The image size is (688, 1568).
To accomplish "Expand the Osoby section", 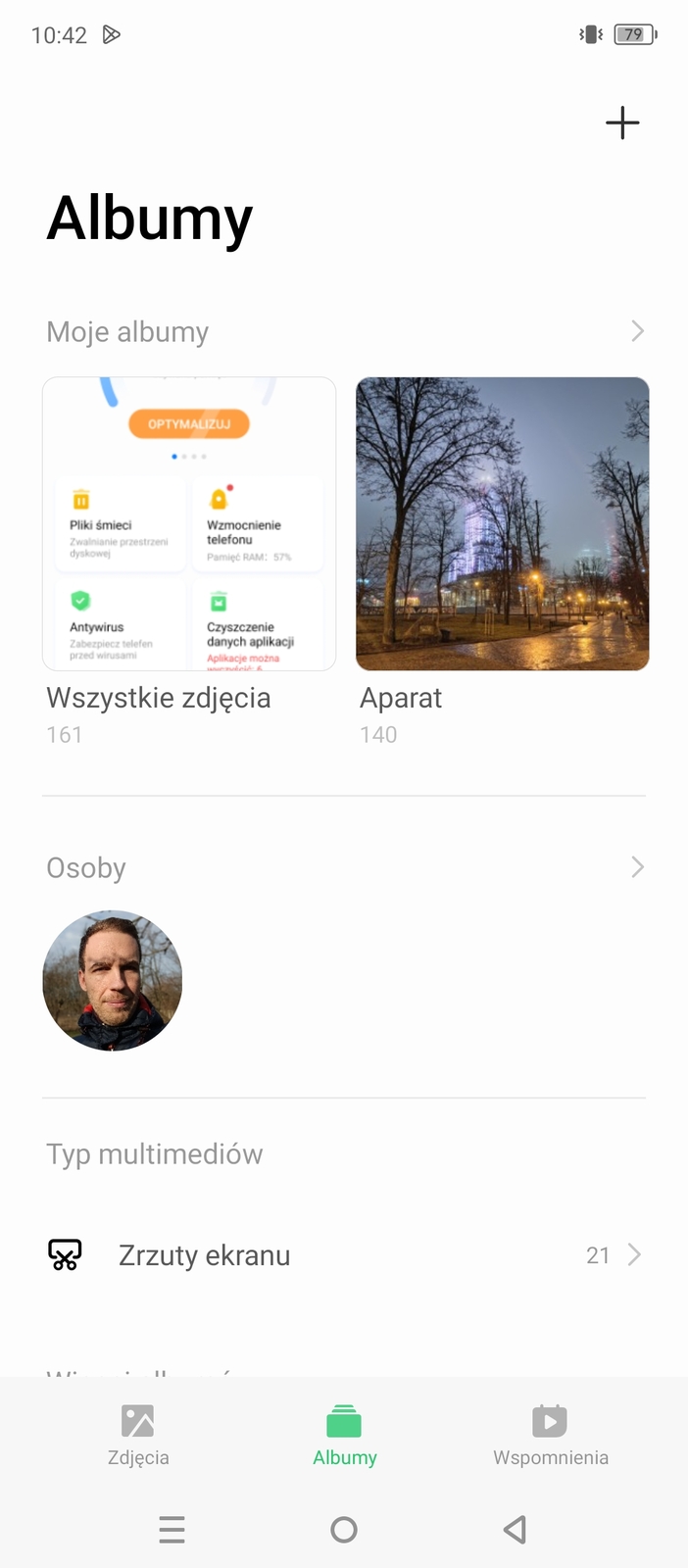I will [637, 867].
